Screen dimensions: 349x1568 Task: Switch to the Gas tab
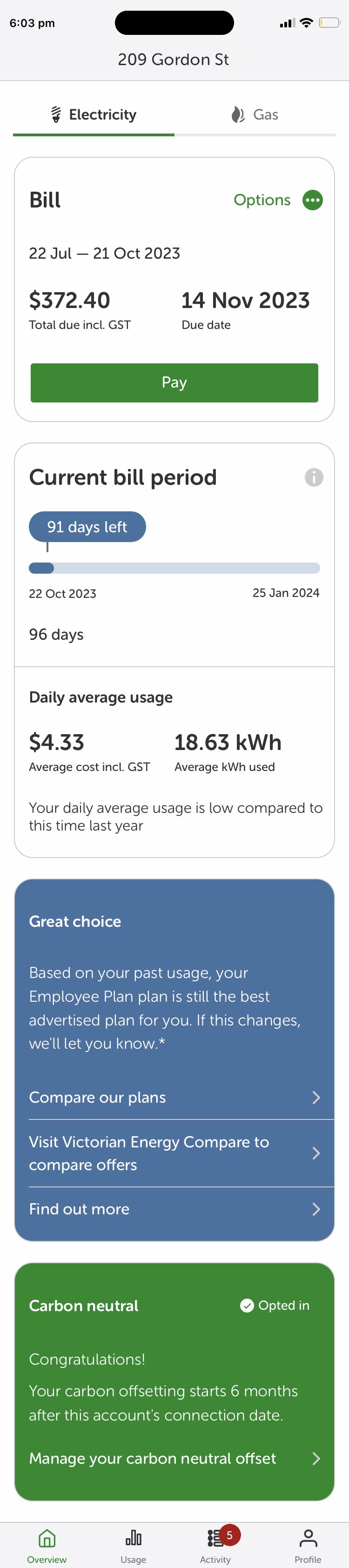click(x=255, y=114)
